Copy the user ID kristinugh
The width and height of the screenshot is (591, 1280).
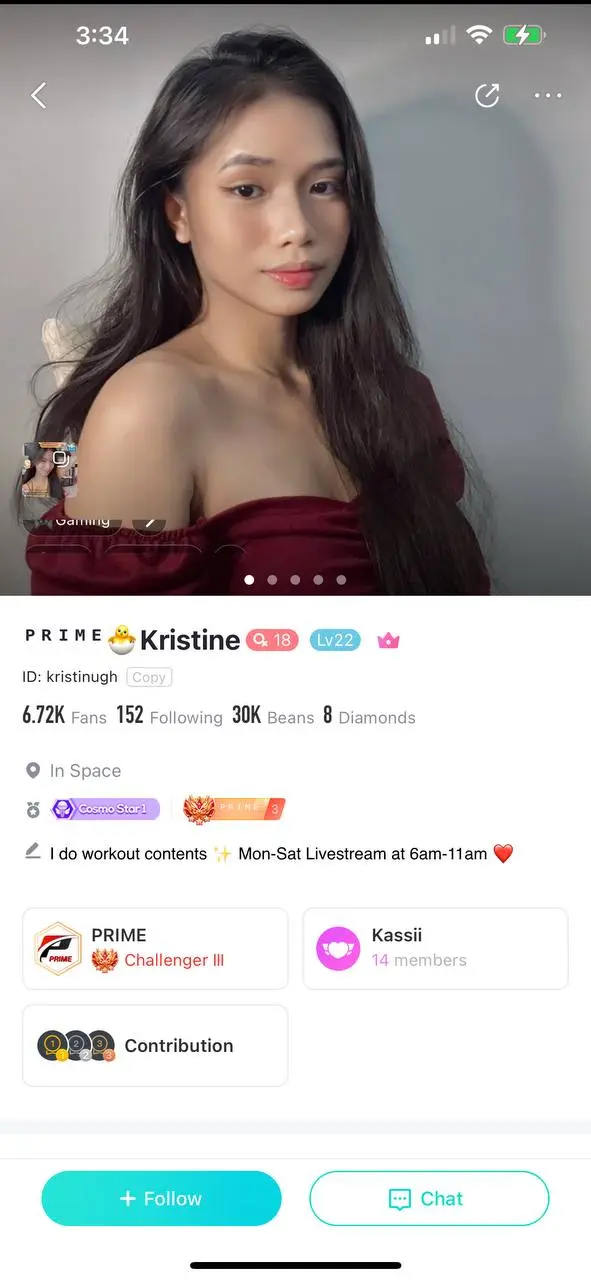(149, 677)
